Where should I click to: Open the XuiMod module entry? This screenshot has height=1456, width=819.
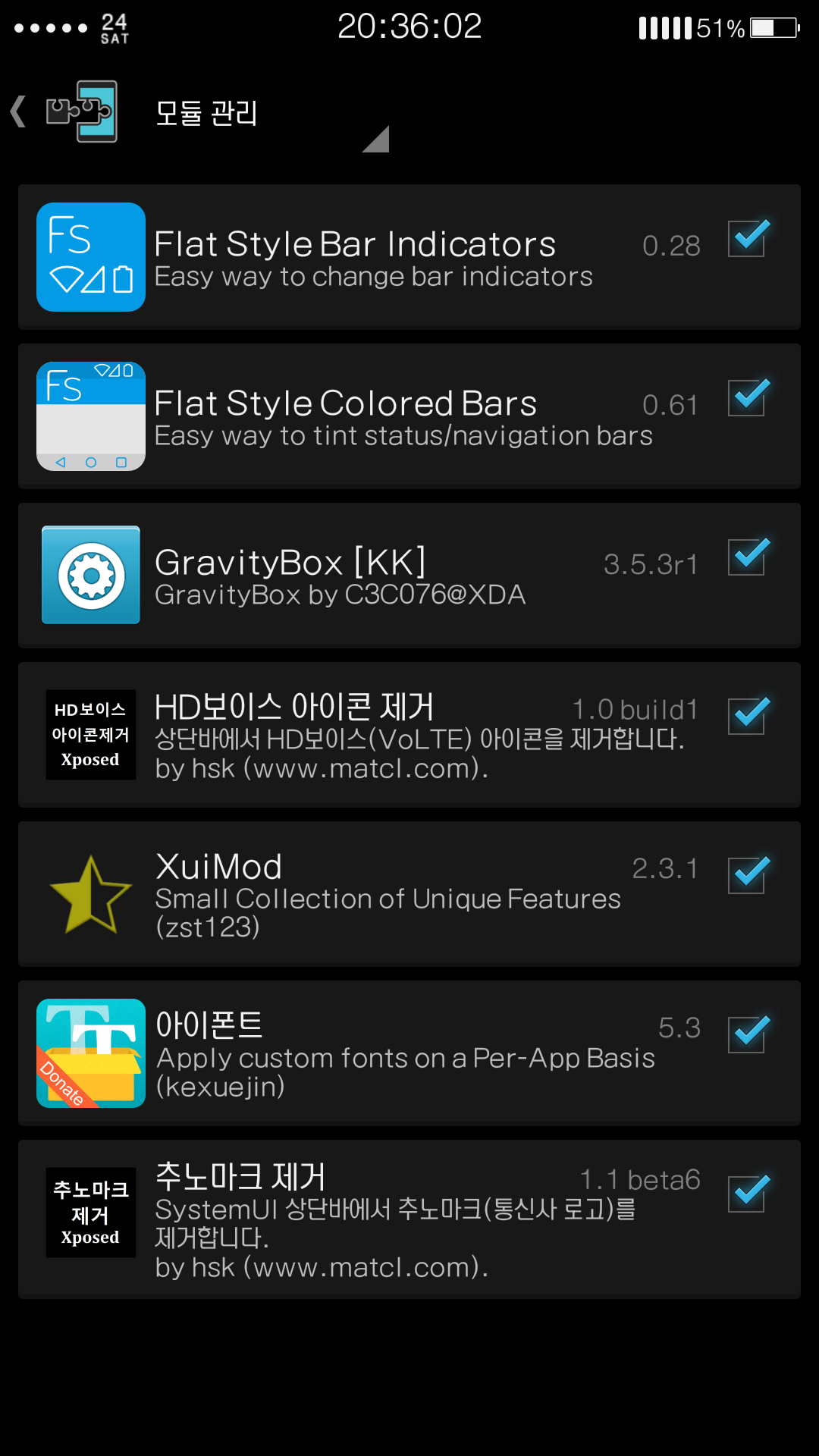coord(372,895)
